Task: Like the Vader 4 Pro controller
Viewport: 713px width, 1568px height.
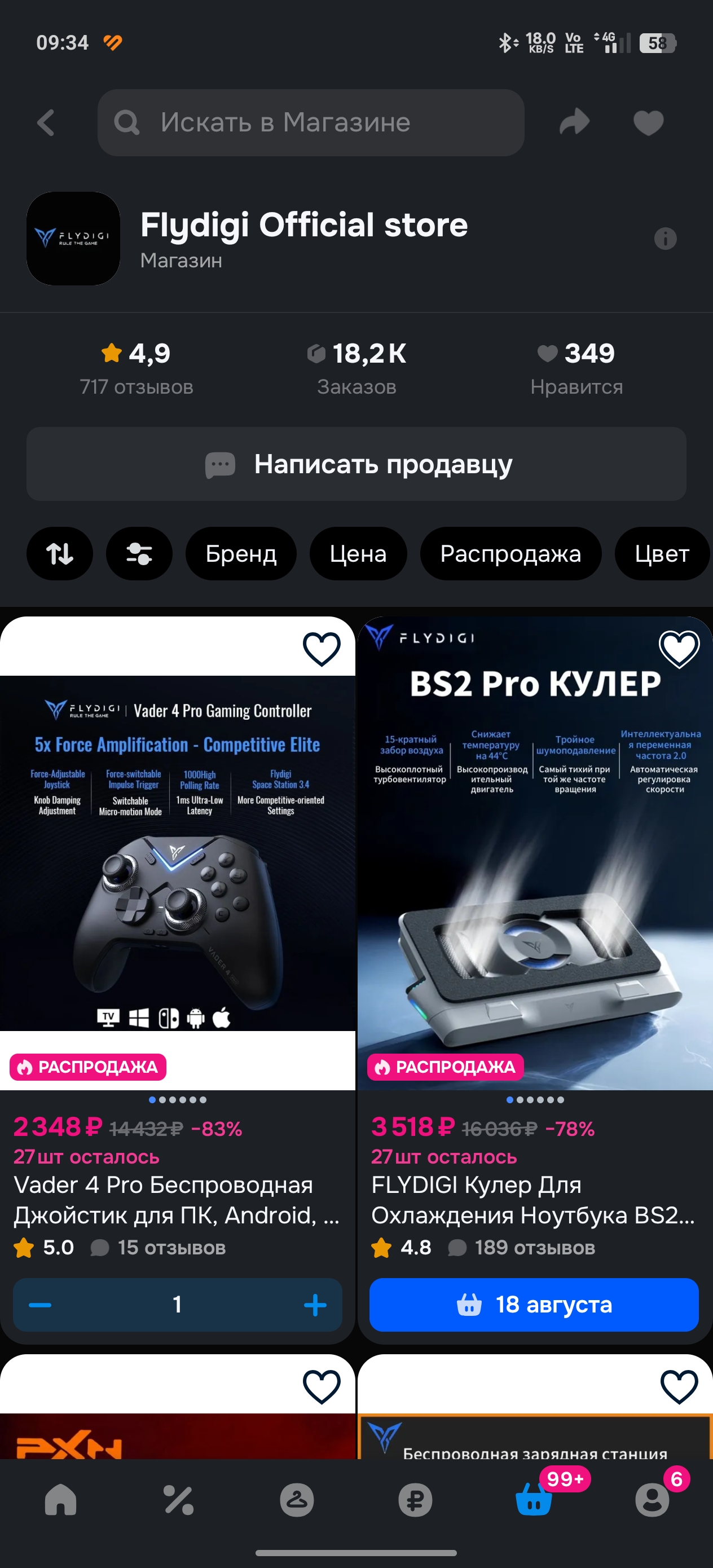Action: tap(322, 649)
